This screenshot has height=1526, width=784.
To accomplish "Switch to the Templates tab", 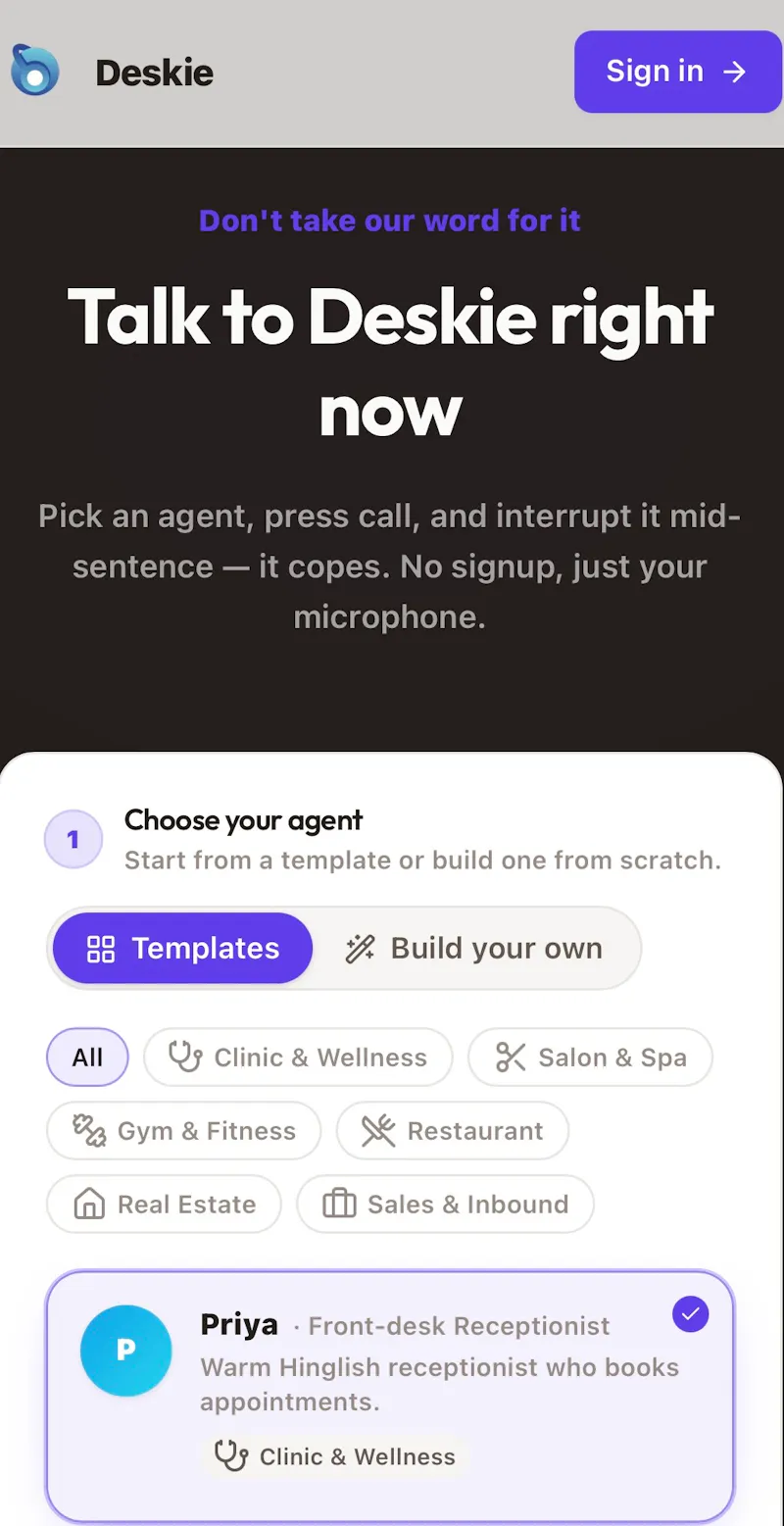I will 183,948.
